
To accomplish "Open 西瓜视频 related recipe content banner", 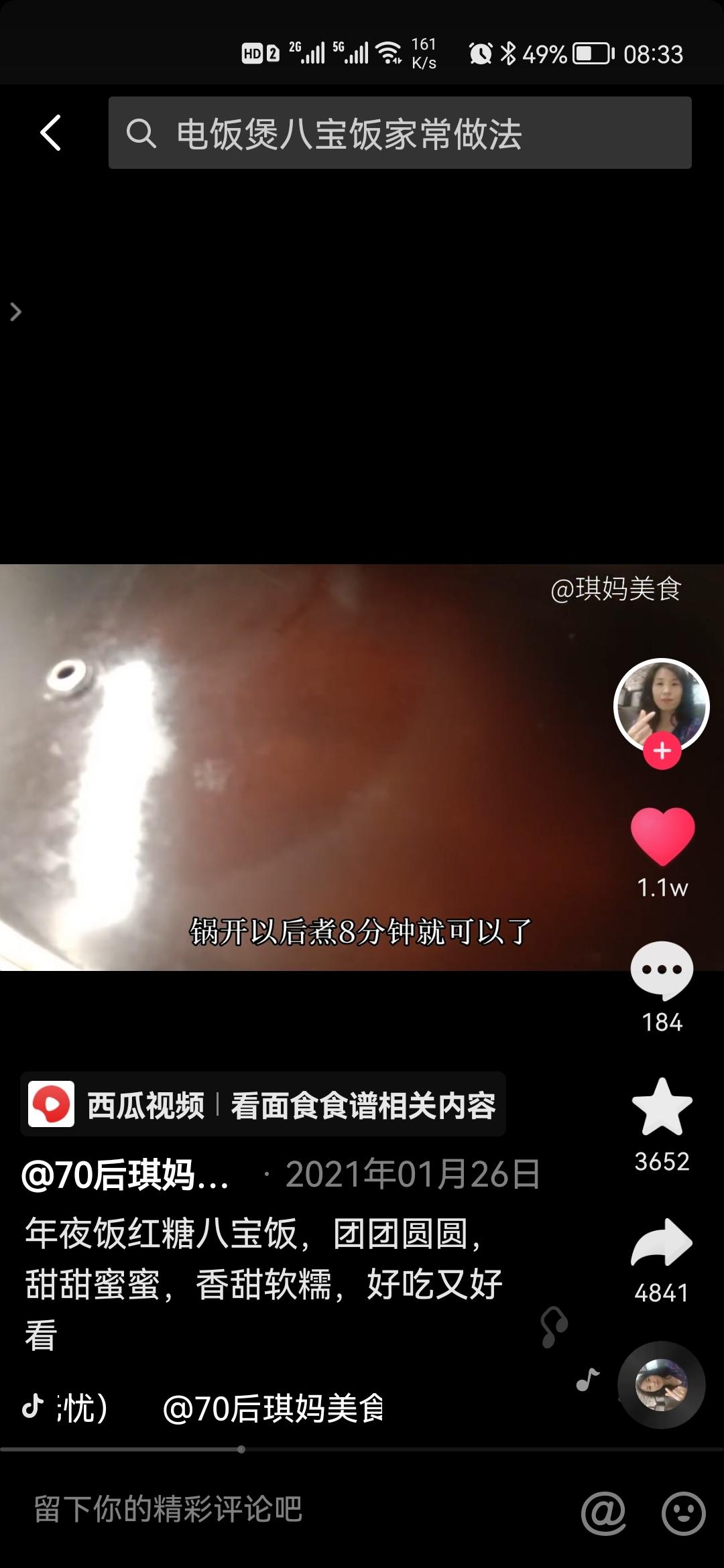I will (263, 1104).
